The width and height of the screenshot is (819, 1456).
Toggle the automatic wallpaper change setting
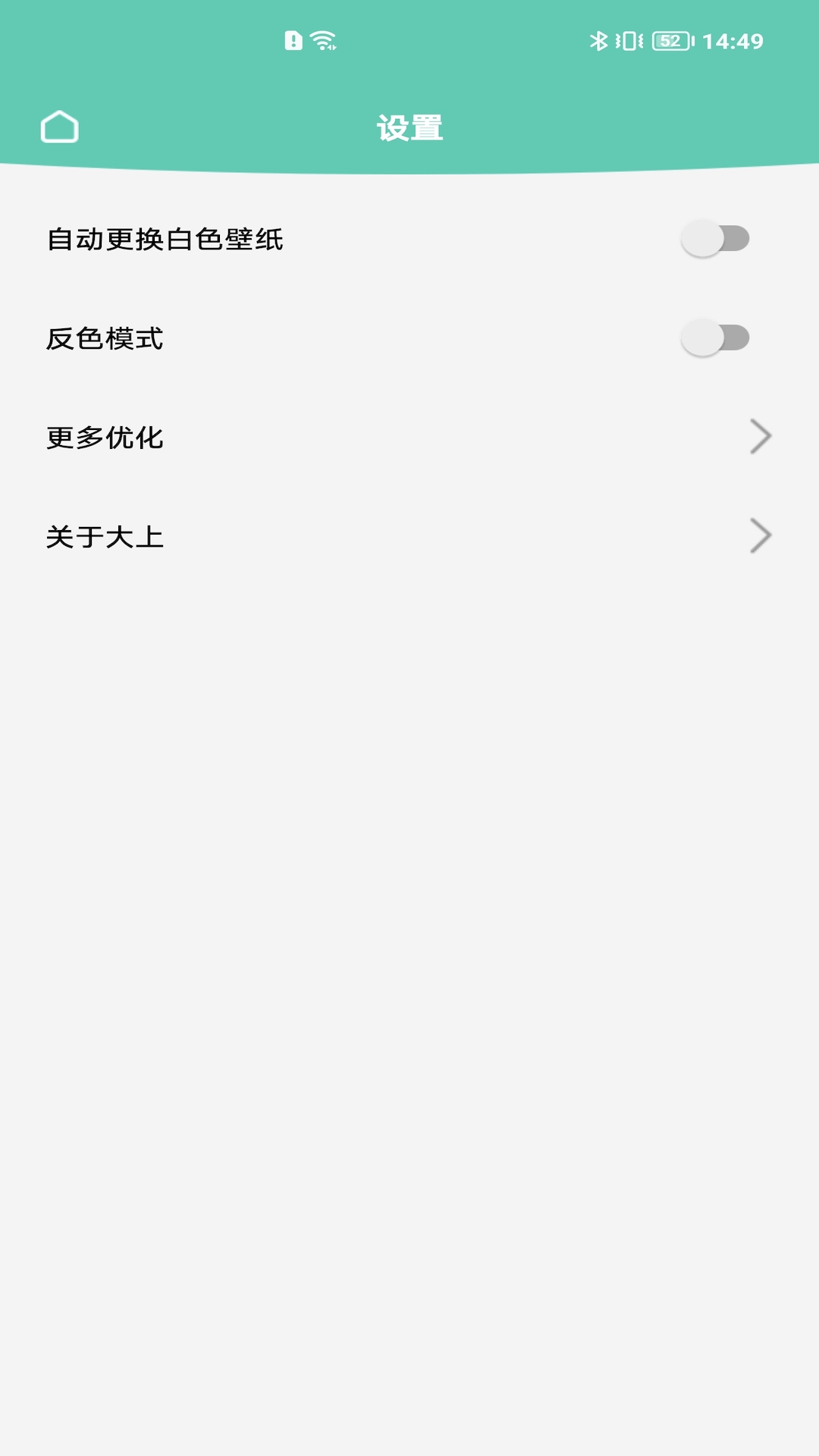715,238
